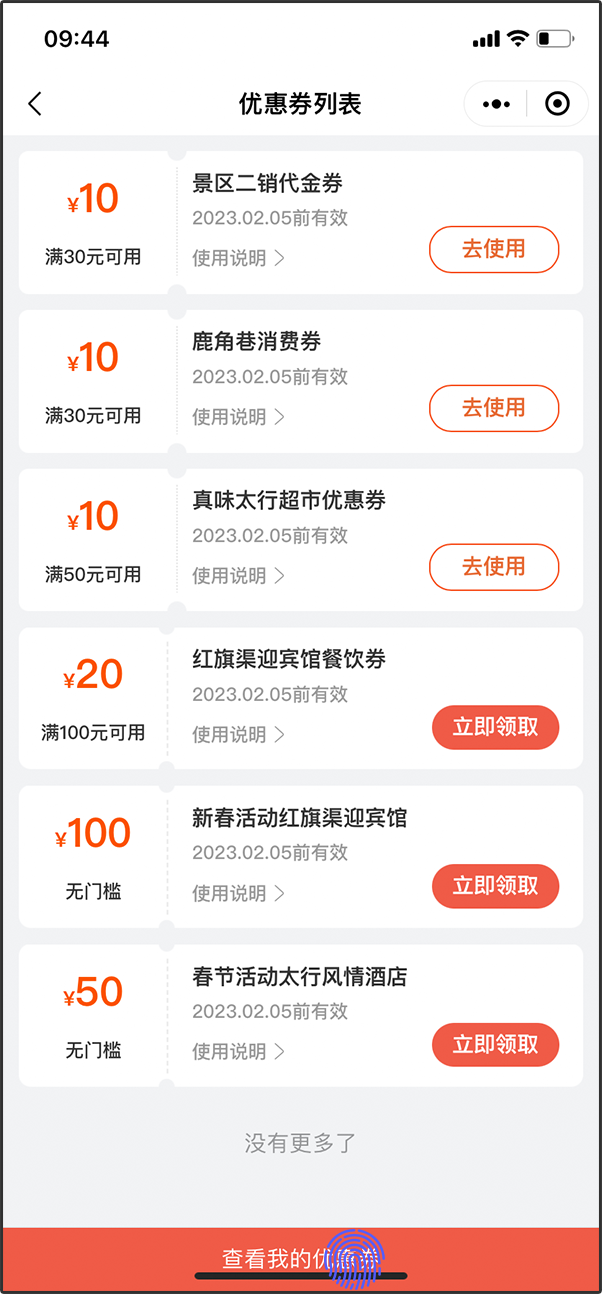The height and width of the screenshot is (1294, 602).
Task: Open 使用说明 under 鹿角巷消费券
Action: click(238, 417)
